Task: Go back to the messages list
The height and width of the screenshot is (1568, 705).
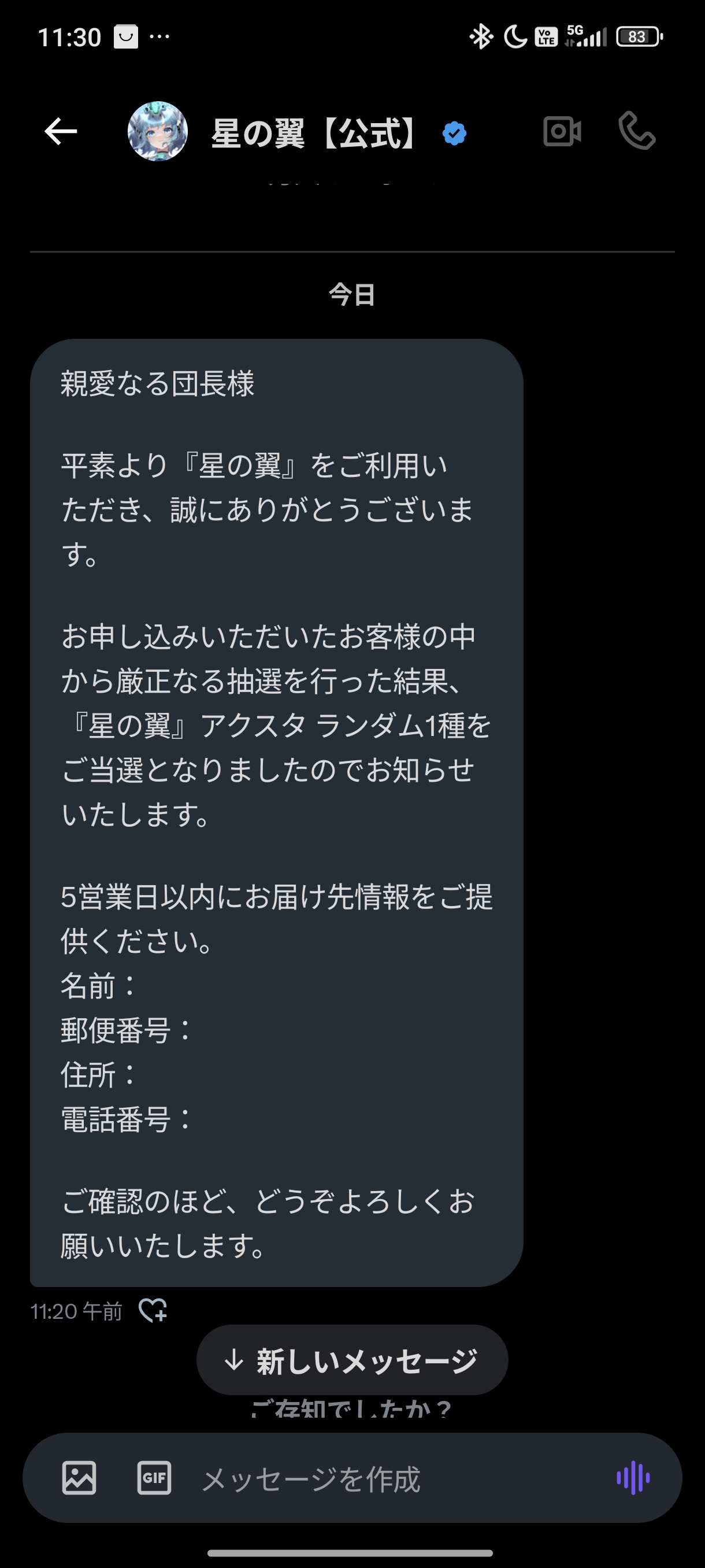Action: tap(61, 131)
